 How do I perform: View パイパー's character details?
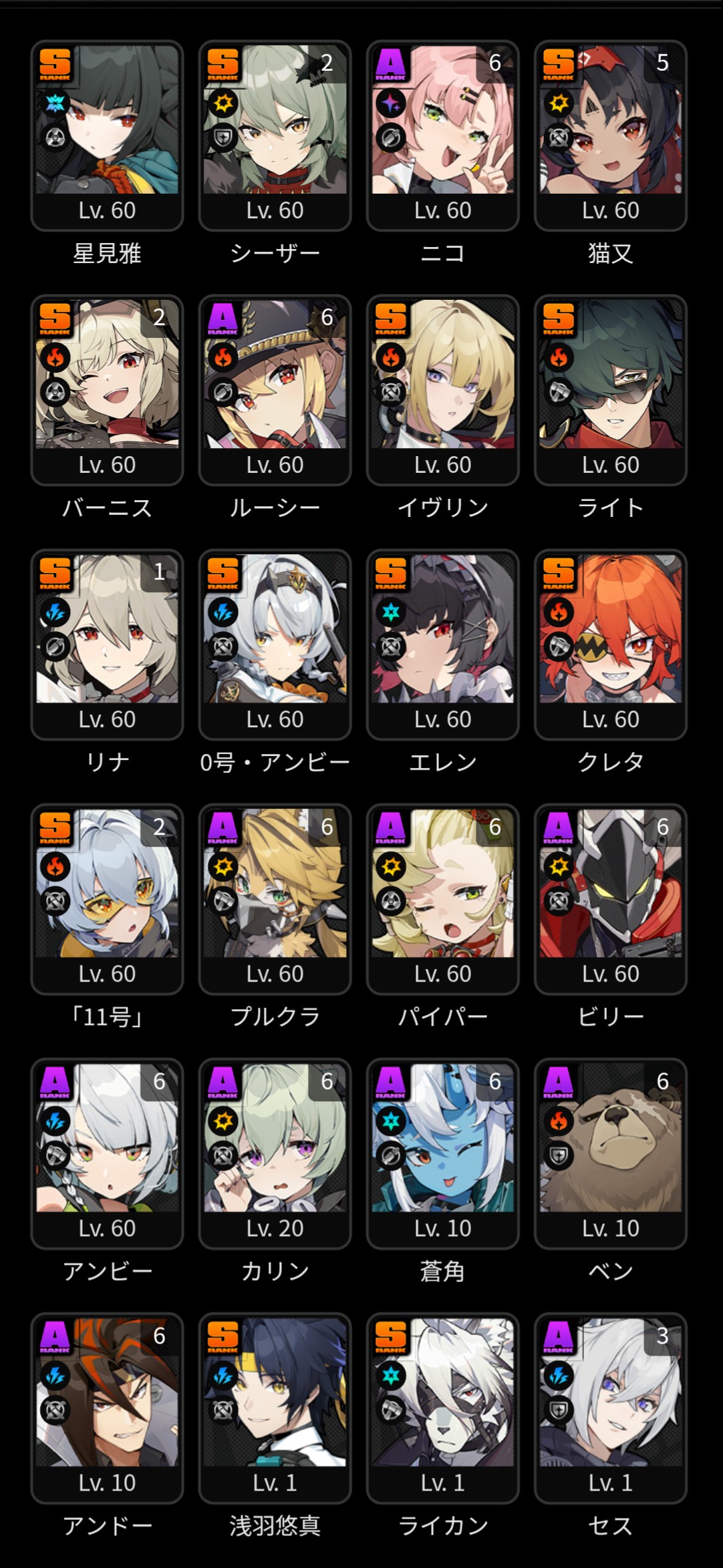tap(442, 899)
